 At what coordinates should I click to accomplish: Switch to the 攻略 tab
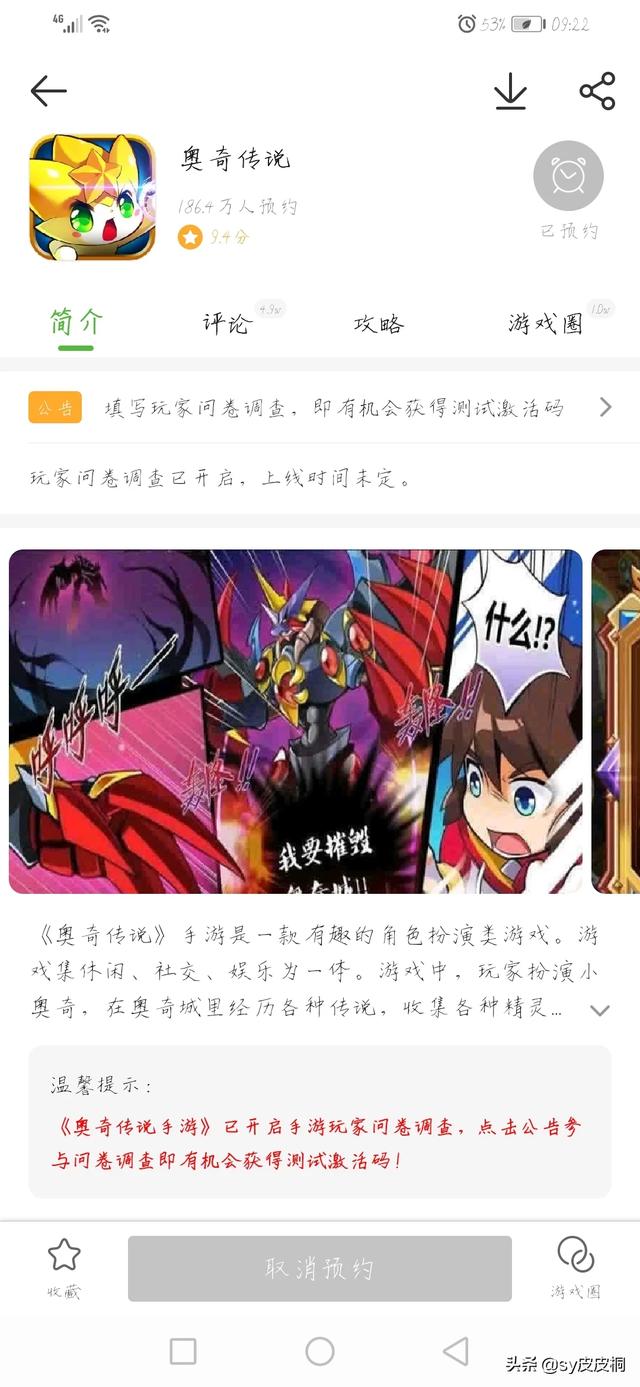(x=378, y=324)
